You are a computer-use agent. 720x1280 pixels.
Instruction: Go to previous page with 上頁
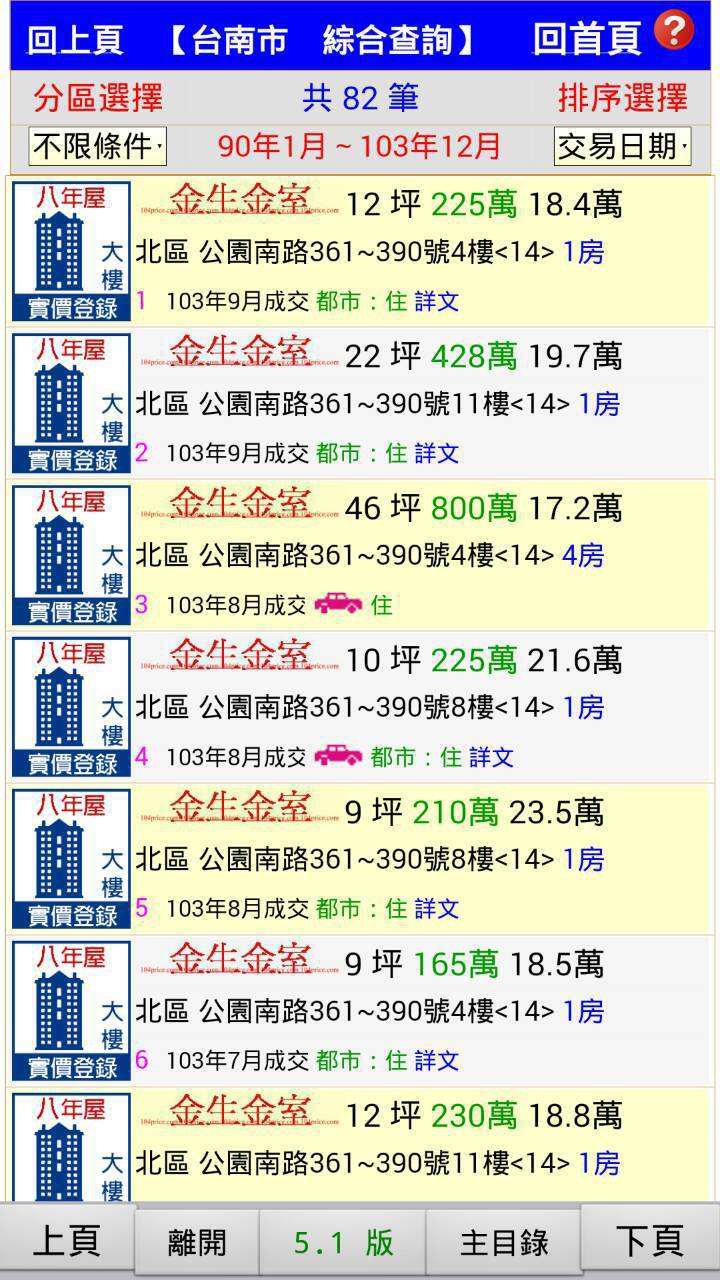[x=67, y=1240]
